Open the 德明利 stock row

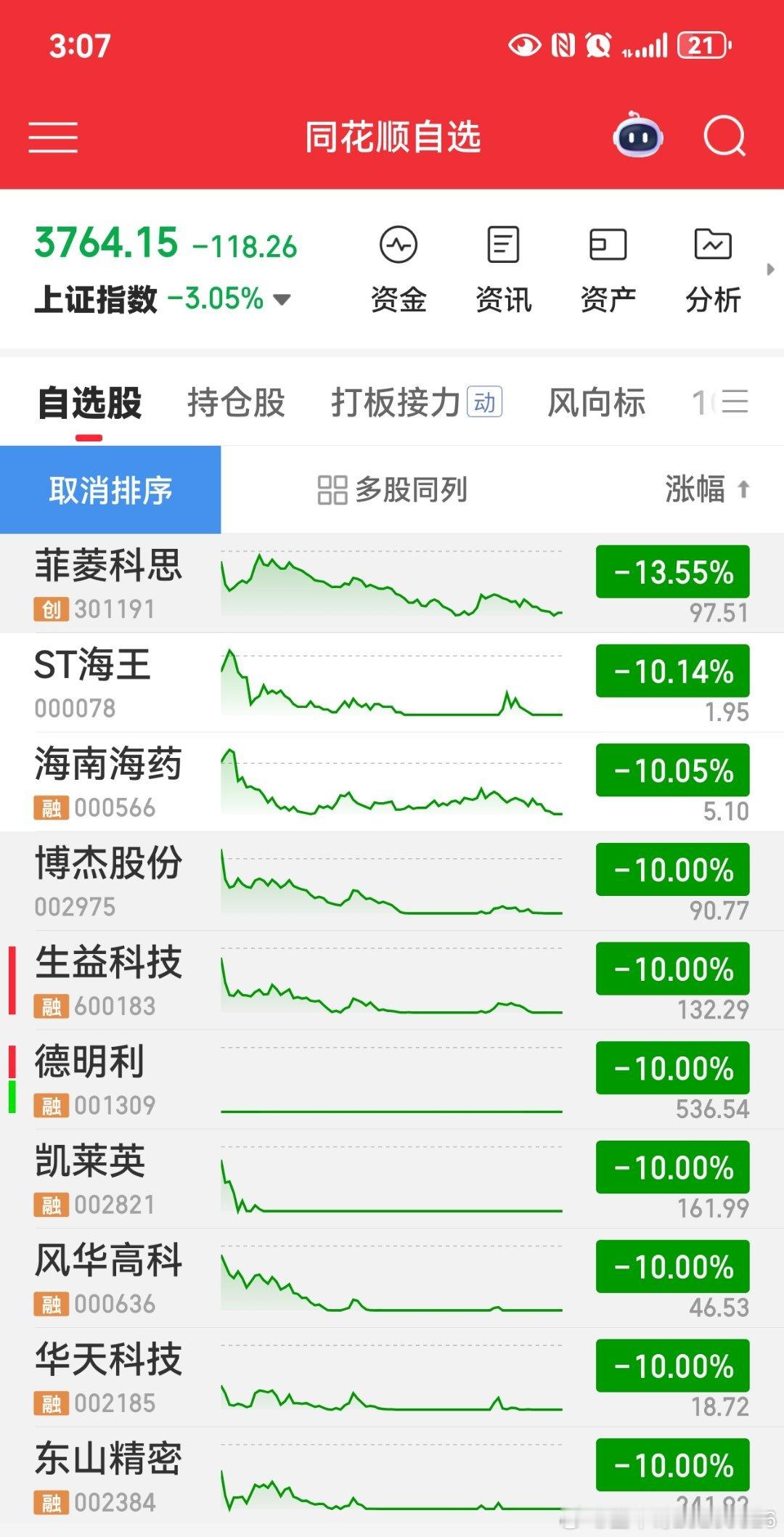coord(392,1080)
